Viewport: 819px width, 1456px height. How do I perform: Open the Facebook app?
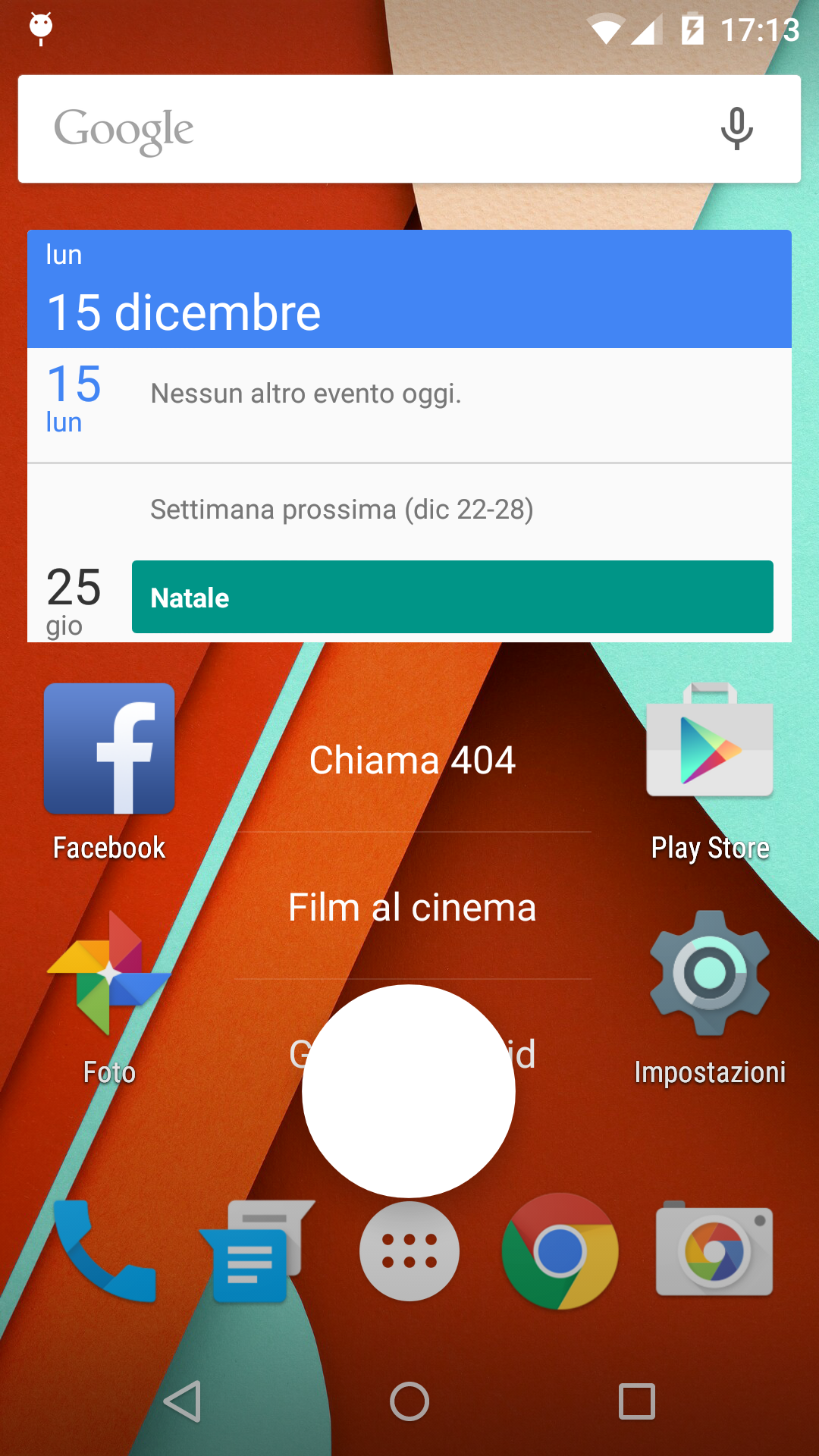[x=109, y=748]
